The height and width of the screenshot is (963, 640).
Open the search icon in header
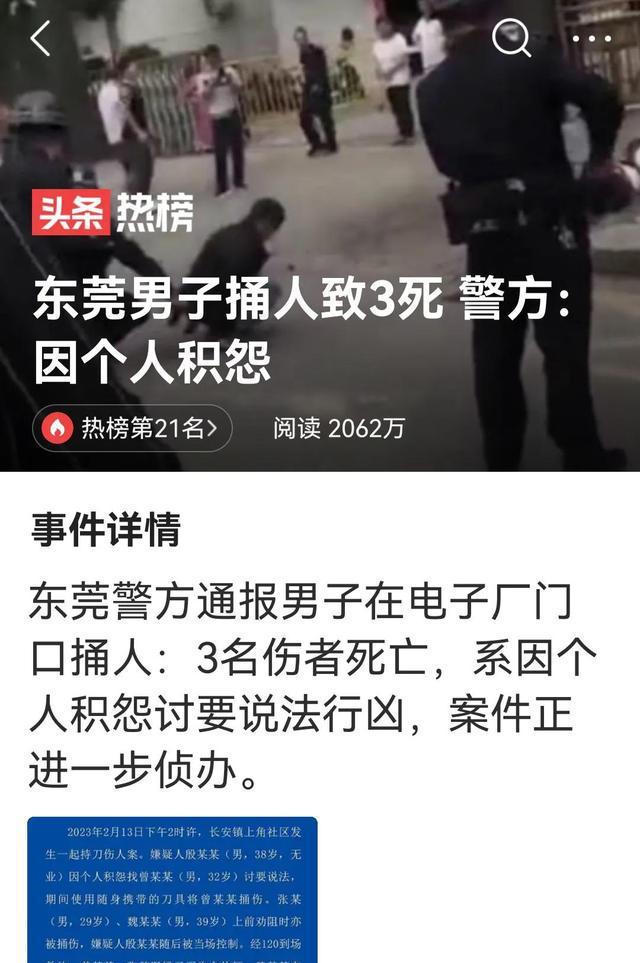511,38
